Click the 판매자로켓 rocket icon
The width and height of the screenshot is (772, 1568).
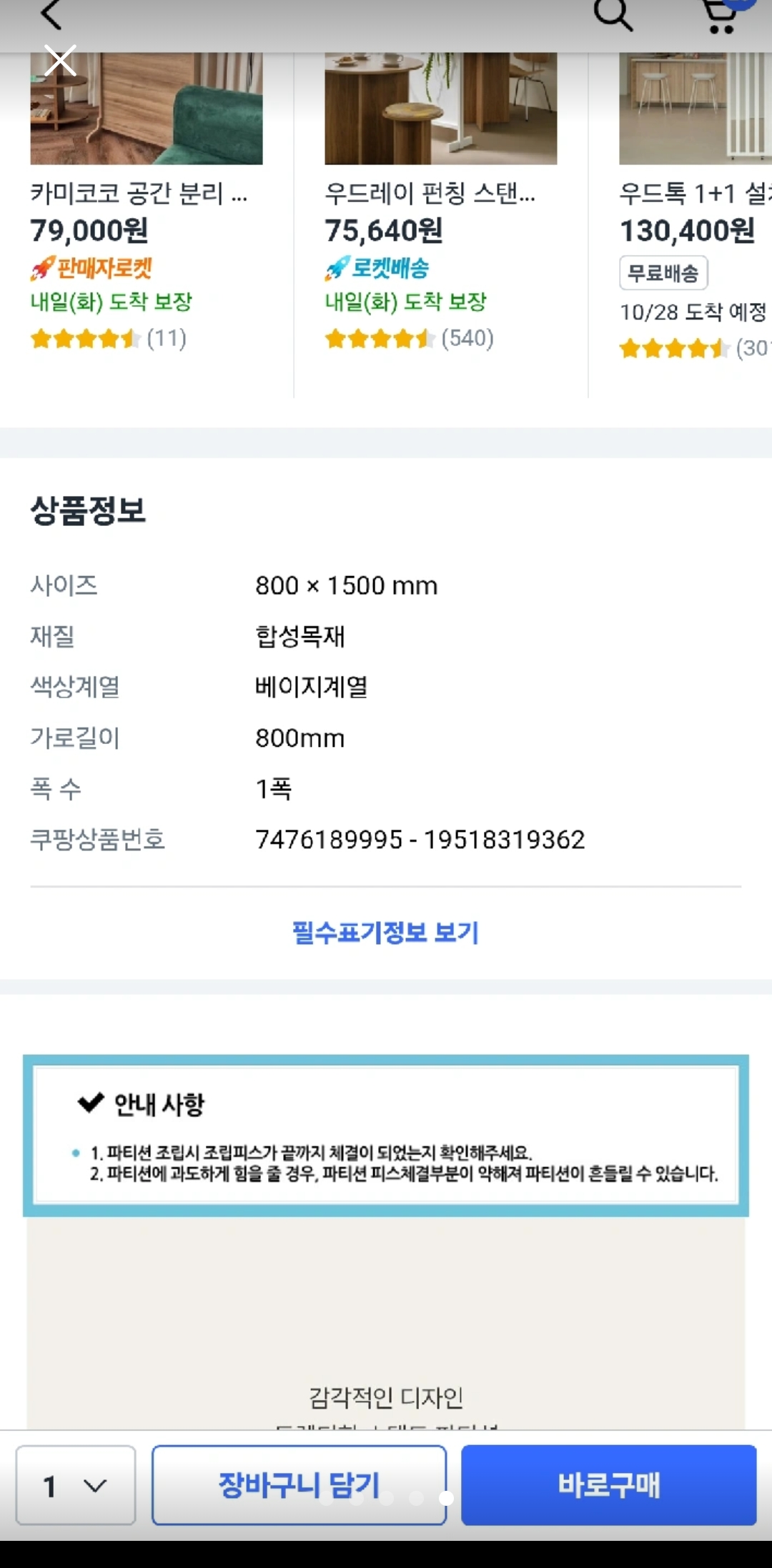pyautogui.click(x=44, y=267)
